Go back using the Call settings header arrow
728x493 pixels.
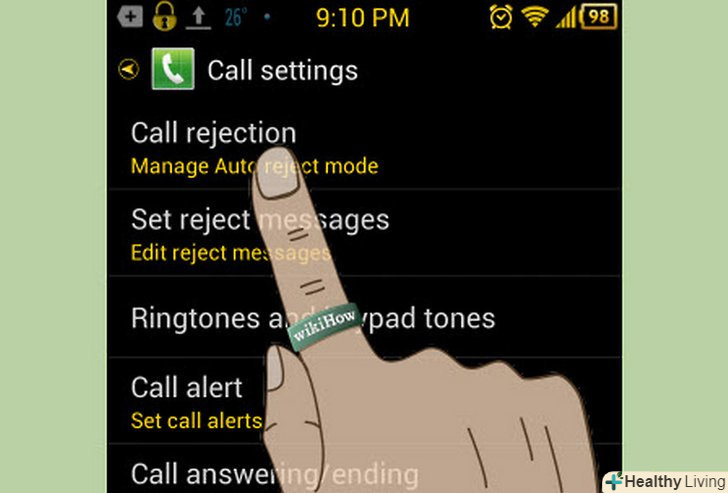pyautogui.click(x=127, y=70)
